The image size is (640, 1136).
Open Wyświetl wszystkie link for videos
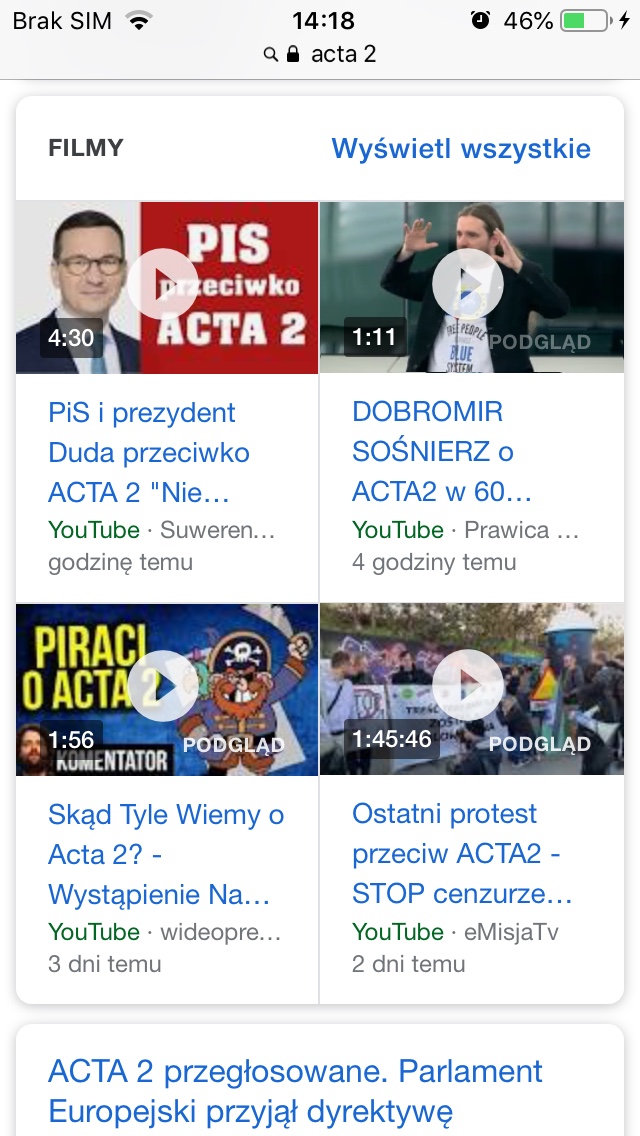click(461, 149)
